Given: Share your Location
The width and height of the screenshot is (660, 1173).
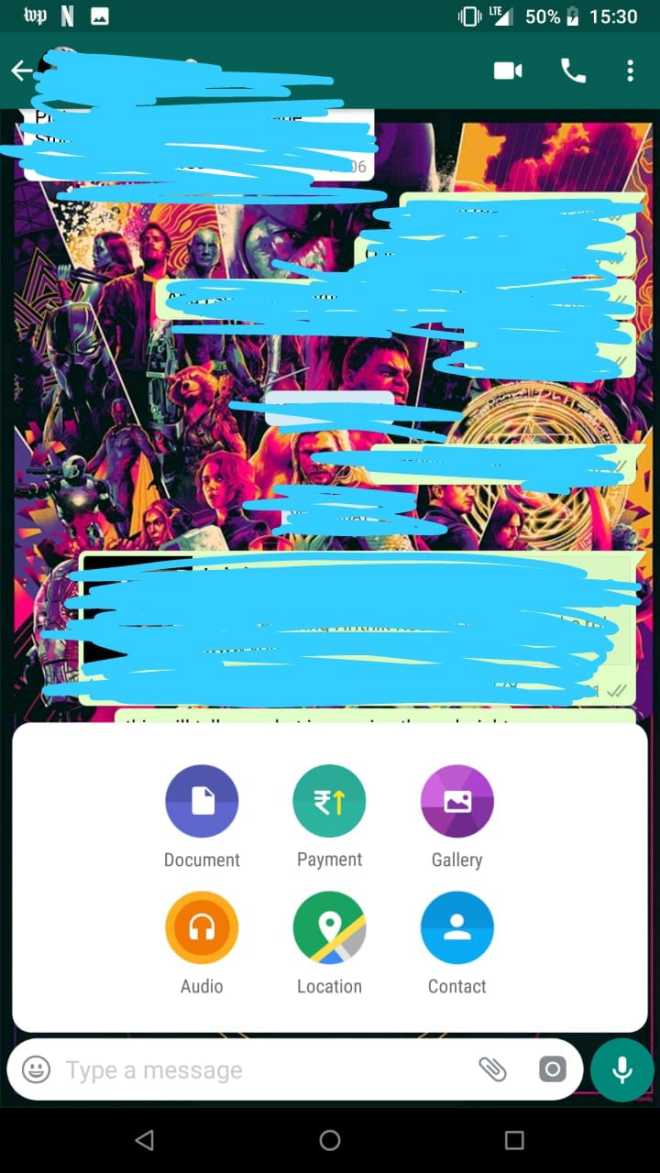Looking at the screenshot, I should coord(329,928).
